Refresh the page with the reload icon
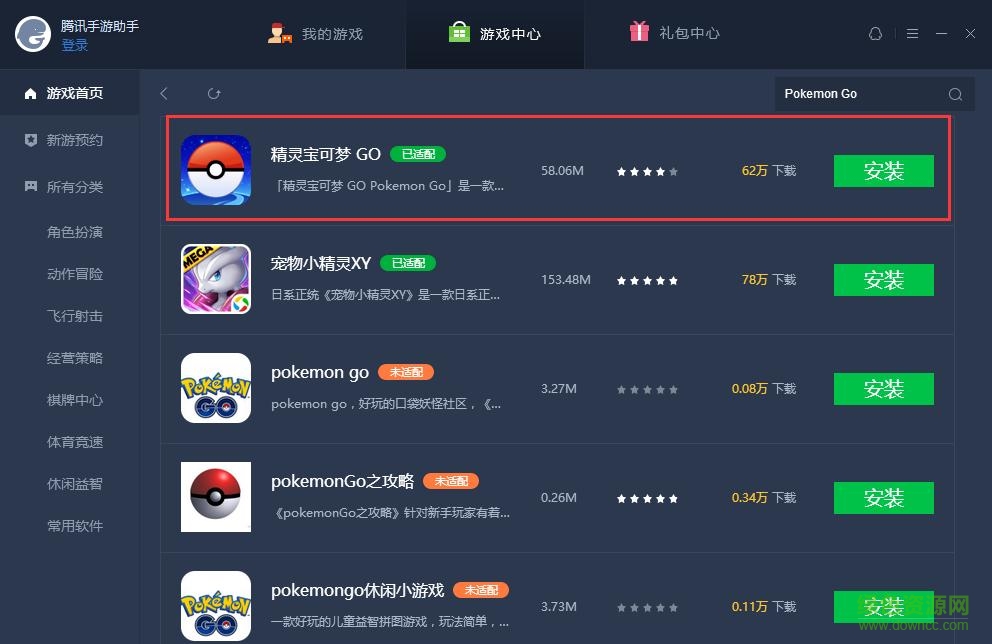 click(x=213, y=94)
